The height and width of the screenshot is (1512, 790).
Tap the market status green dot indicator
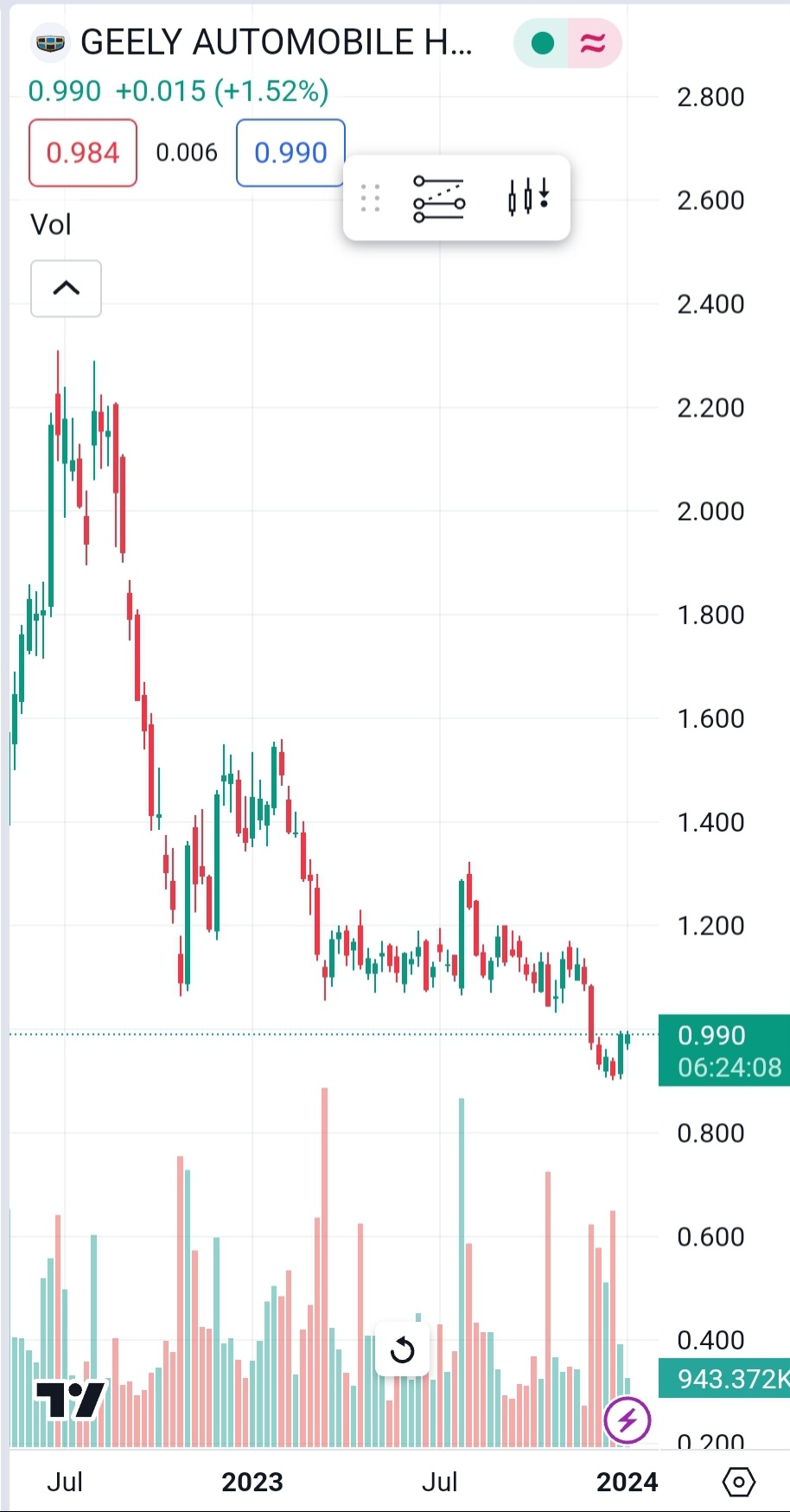(543, 42)
